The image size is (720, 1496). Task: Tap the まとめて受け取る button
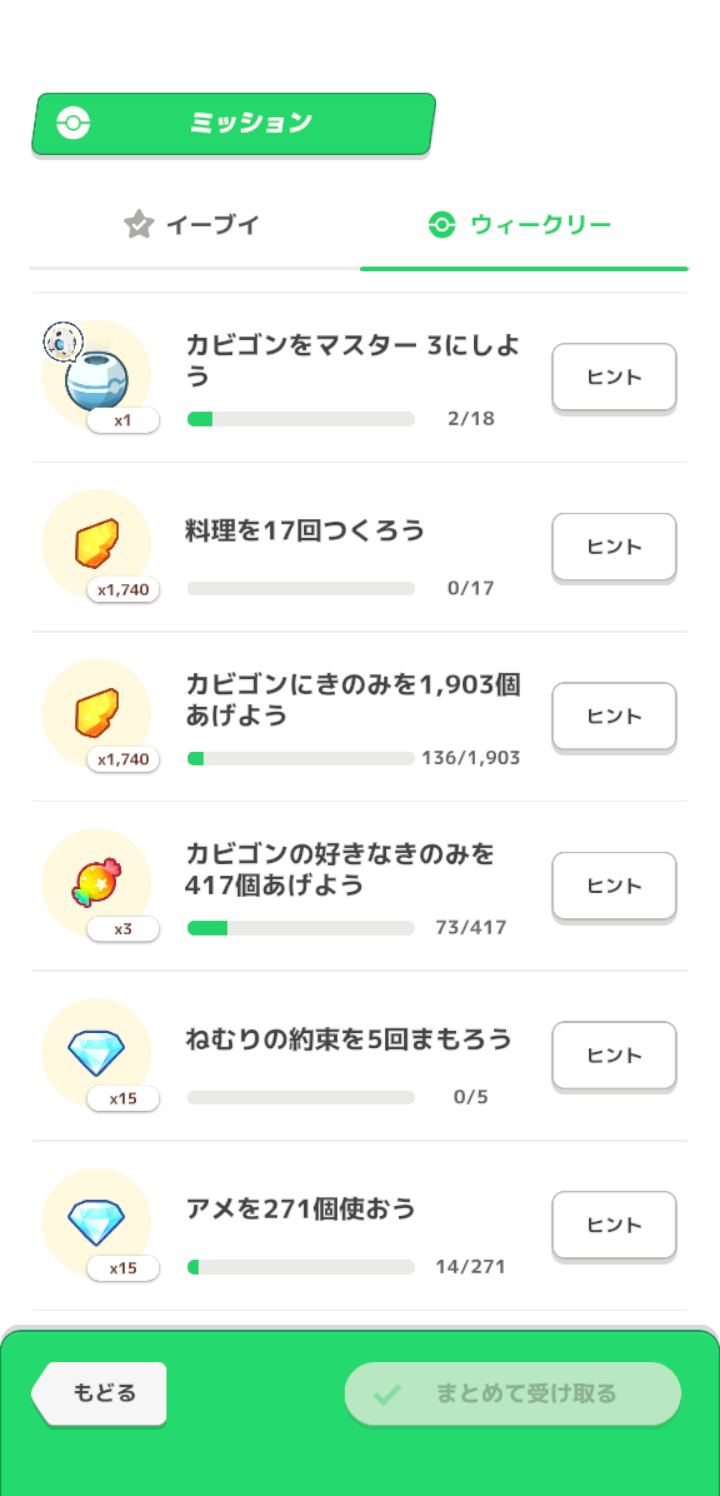click(x=513, y=1393)
